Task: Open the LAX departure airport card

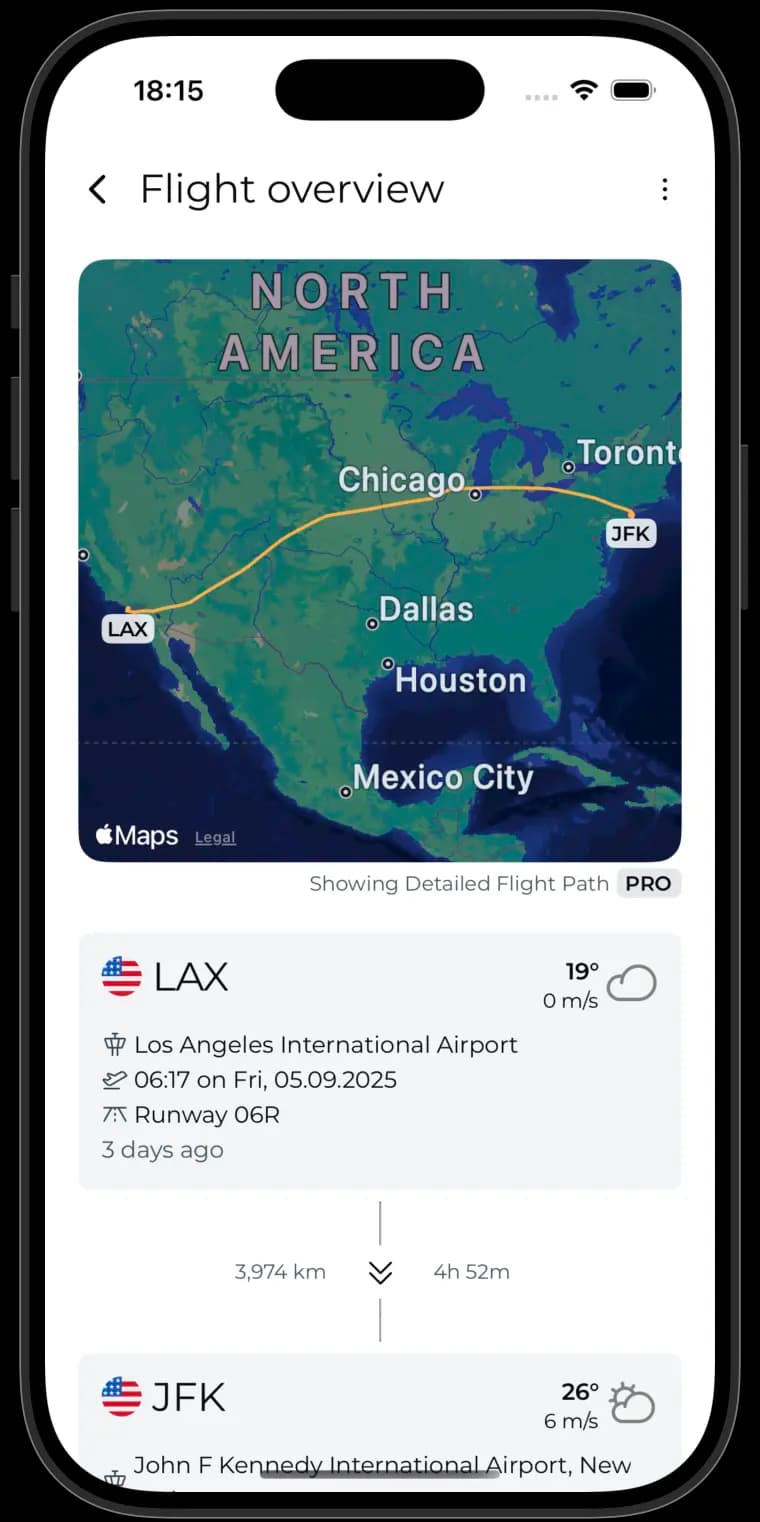Action: (x=380, y=1060)
